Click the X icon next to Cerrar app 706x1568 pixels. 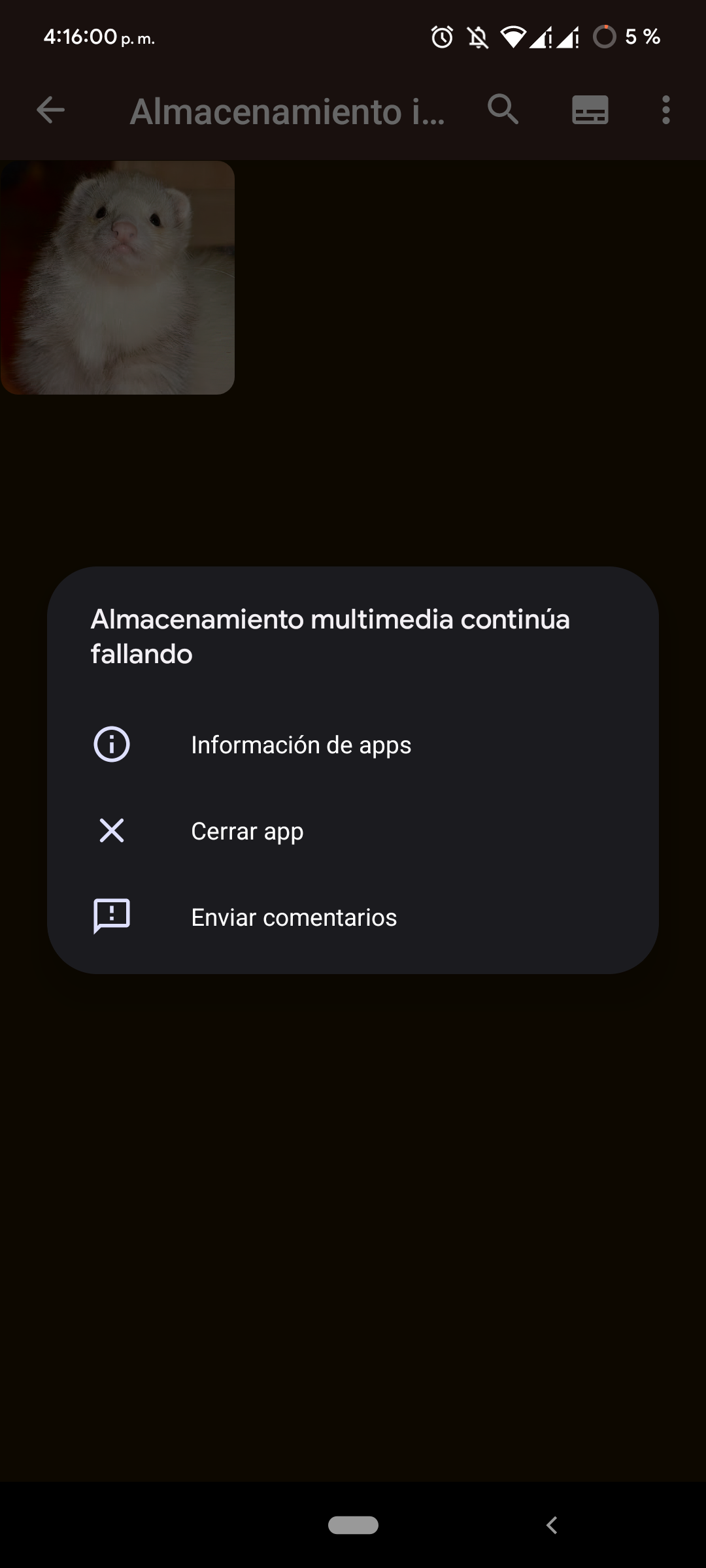coord(111,830)
